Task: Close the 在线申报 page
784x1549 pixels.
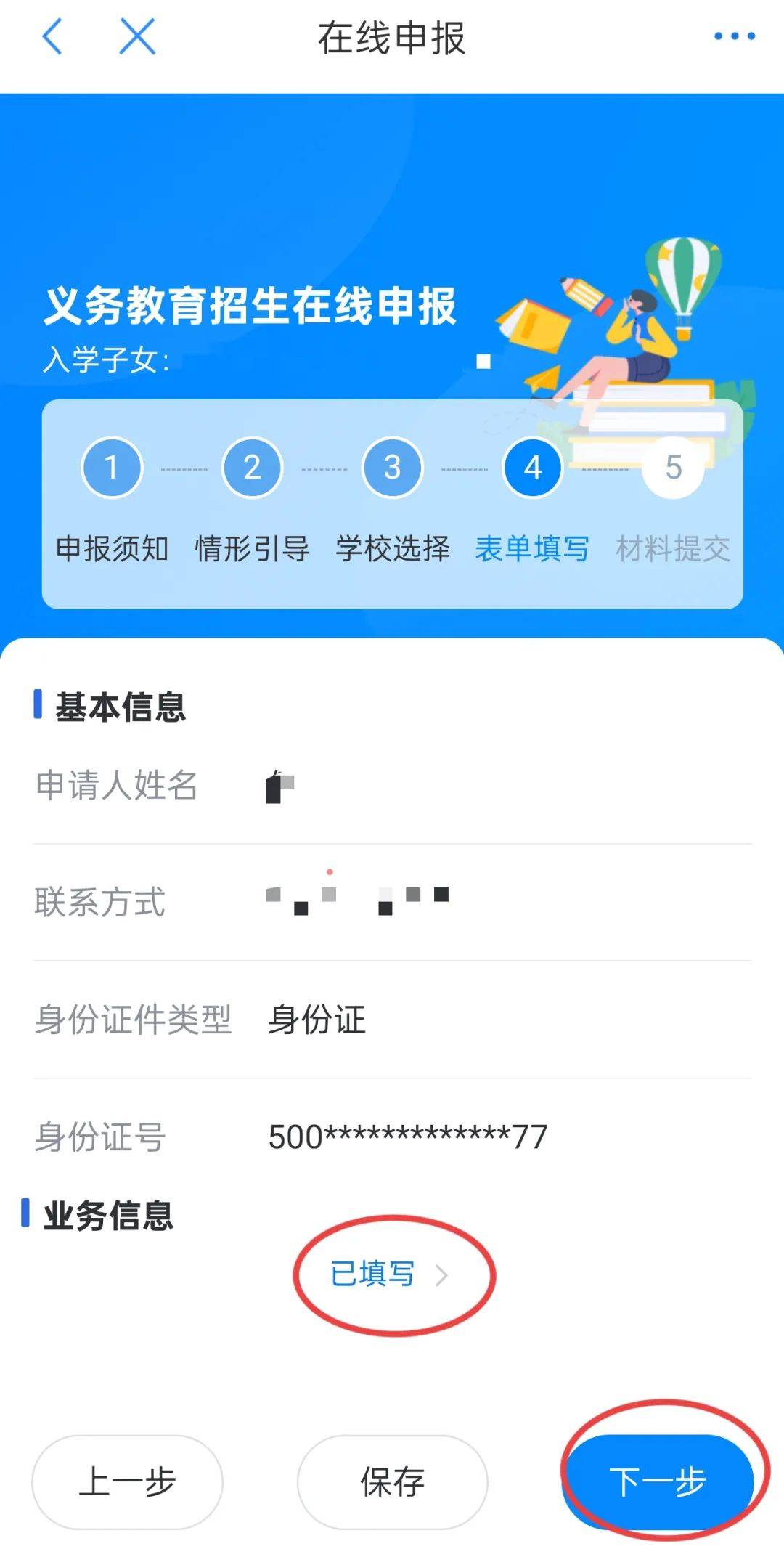Action: (137, 37)
